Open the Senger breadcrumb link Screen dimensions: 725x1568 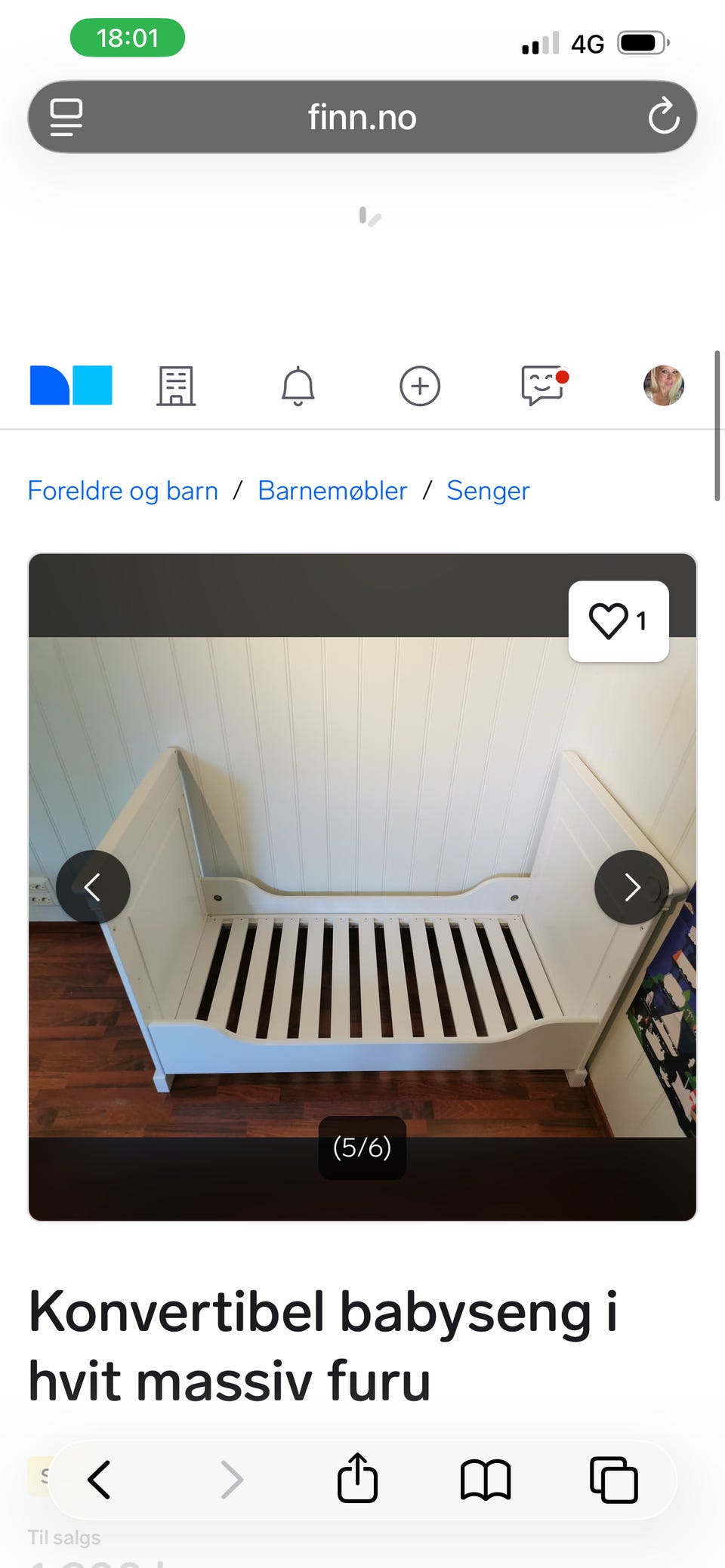(x=488, y=491)
